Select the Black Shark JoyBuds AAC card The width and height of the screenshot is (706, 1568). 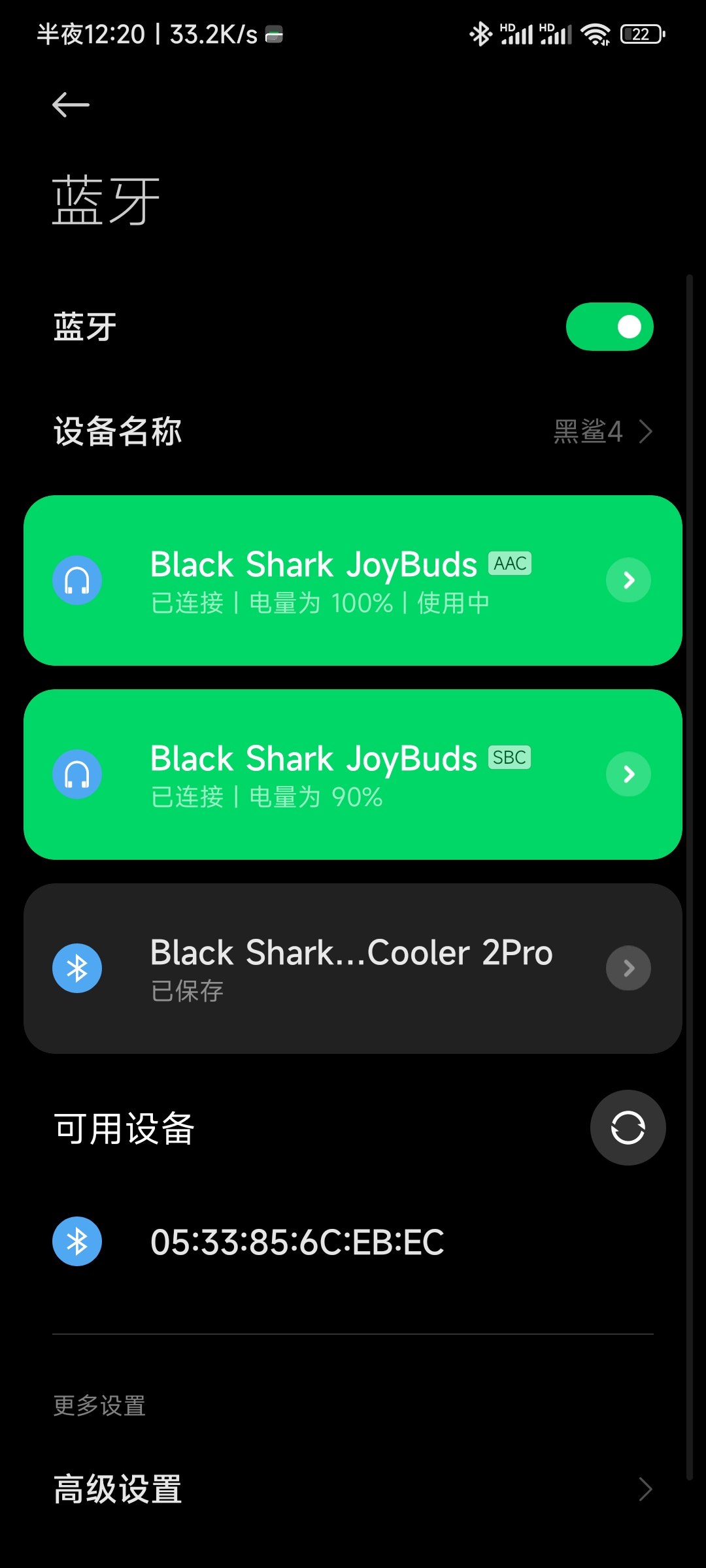pyautogui.click(x=353, y=580)
